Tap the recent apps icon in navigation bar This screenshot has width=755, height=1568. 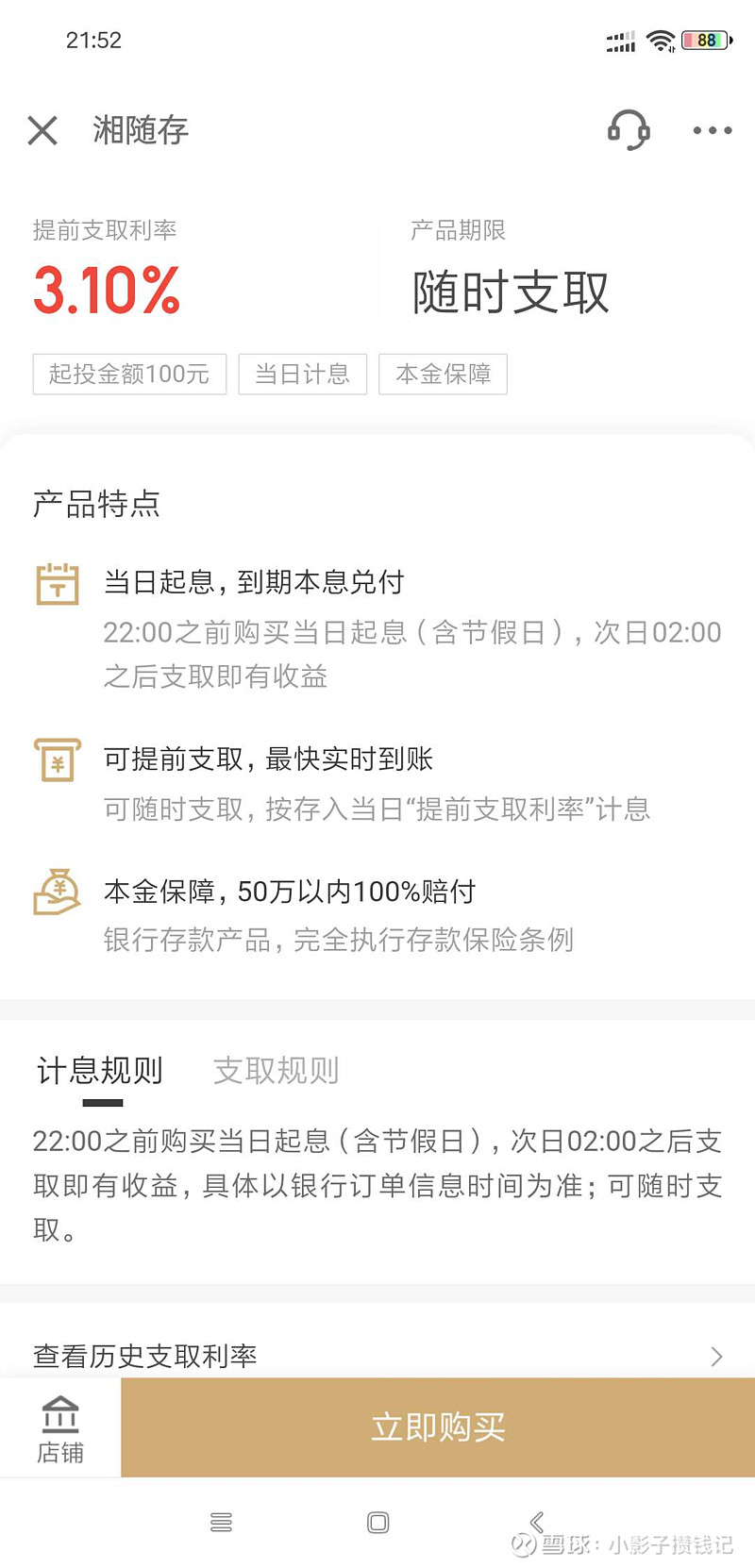click(221, 1523)
